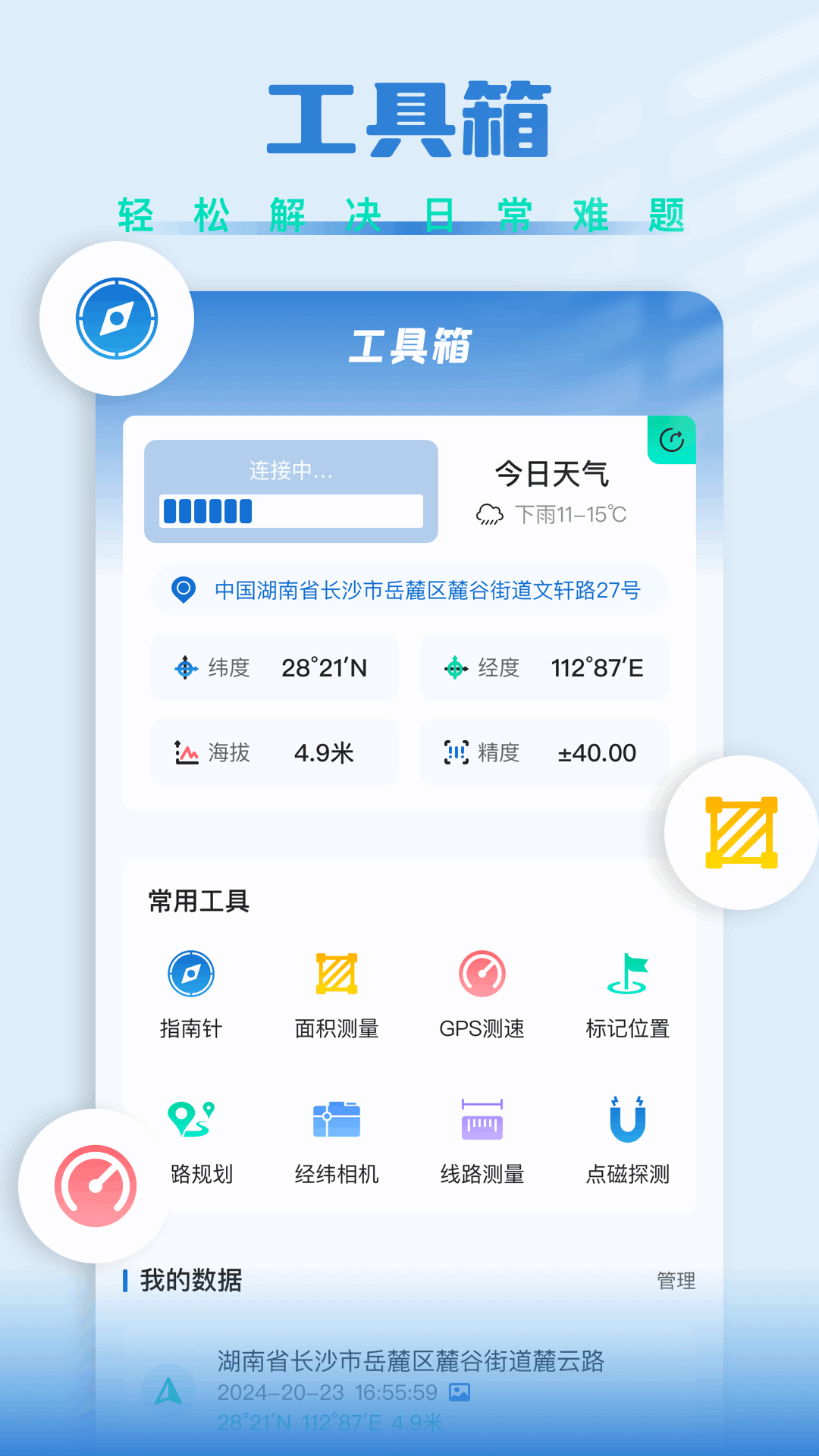Start the 线路测量 line measurement tool

[482, 1119]
